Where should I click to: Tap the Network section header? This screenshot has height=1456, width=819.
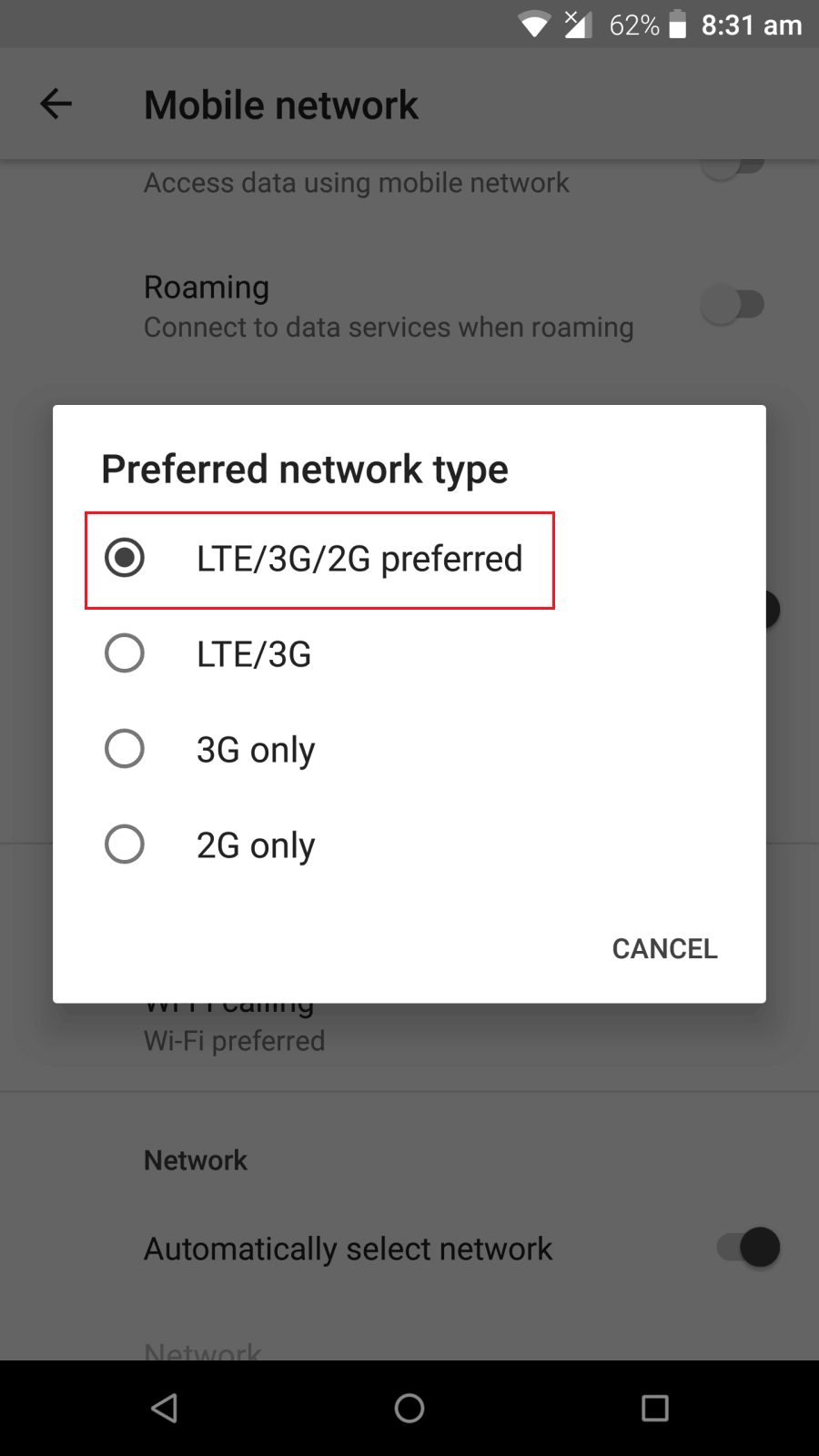[195, 1159]
